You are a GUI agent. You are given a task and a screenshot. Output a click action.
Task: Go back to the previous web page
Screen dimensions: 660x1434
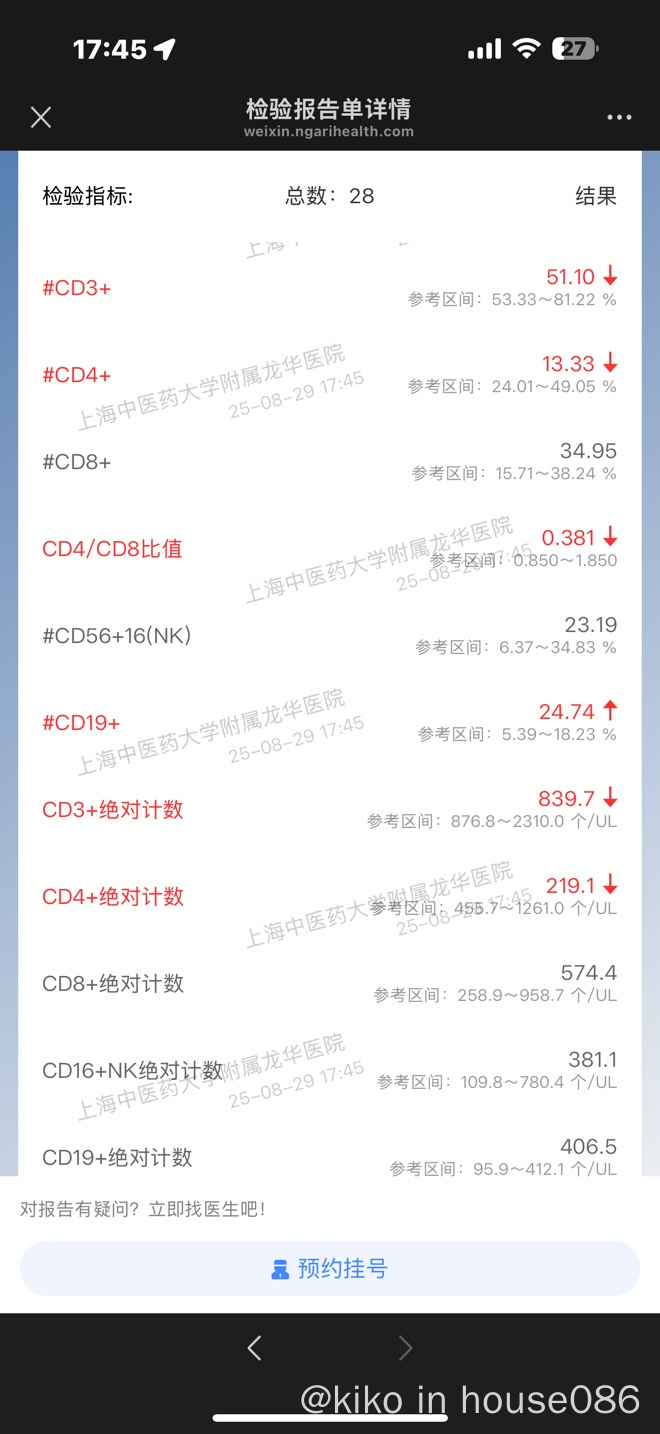click(254, 1348)
